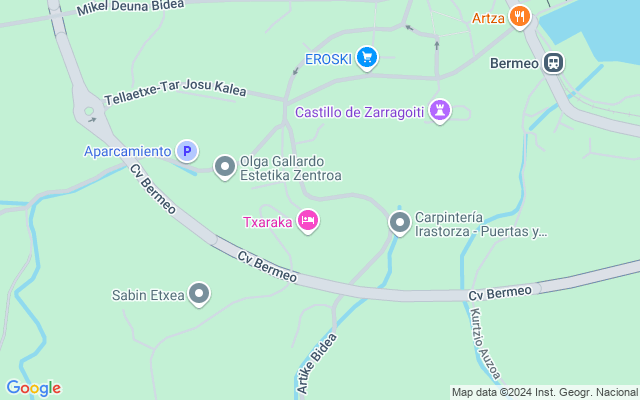
Task: Open the Castillo de Zarragoiti landmark pin
Action: click(x=440, y=111)
